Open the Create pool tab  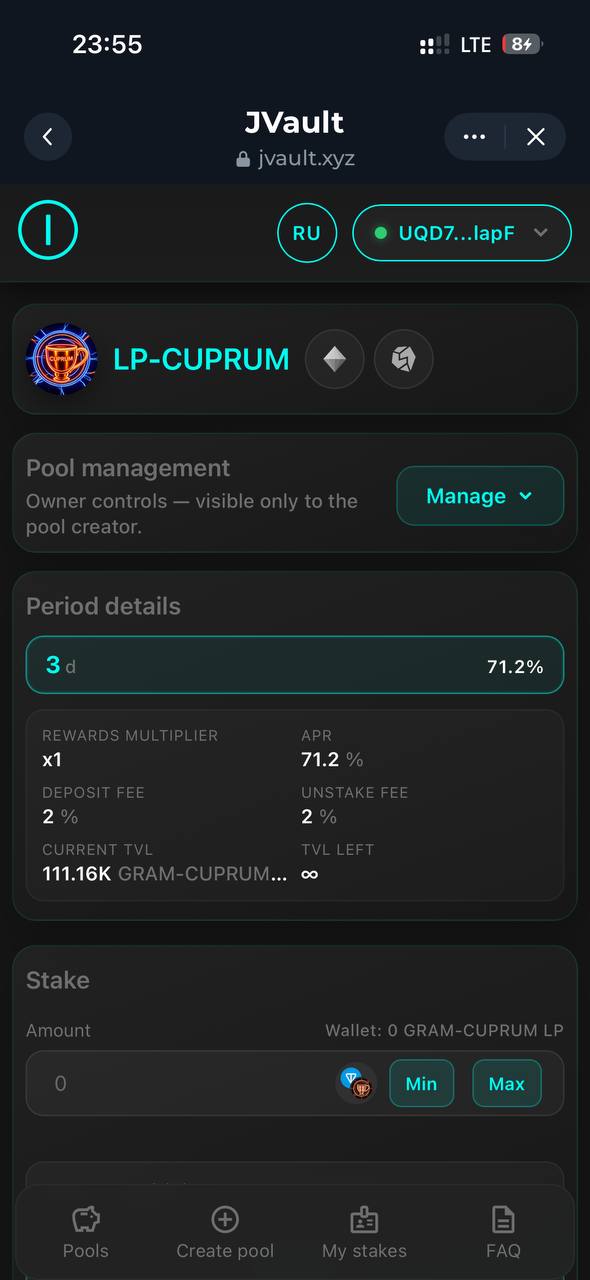tap(225, 1232)
